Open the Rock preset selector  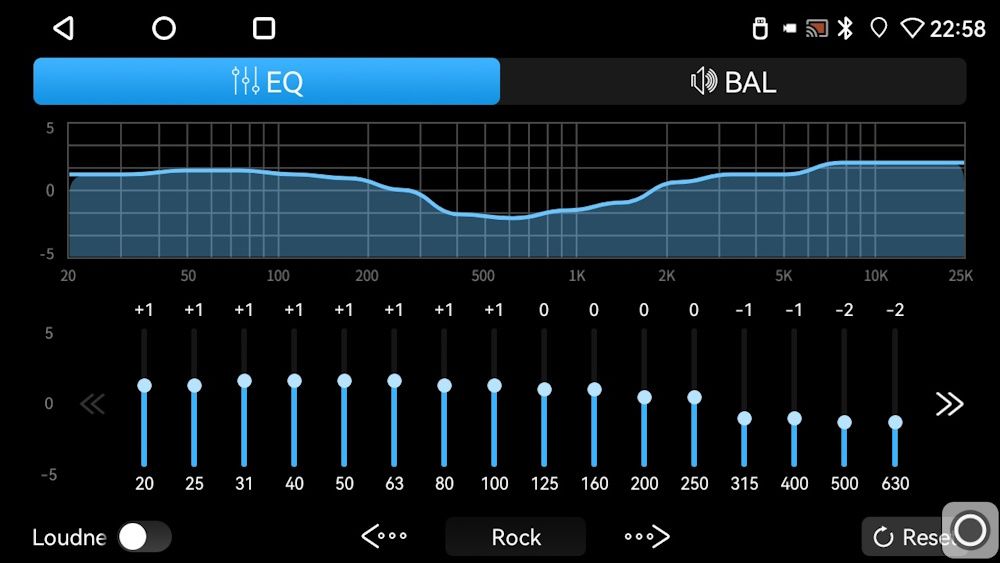[x=516, y=537]
